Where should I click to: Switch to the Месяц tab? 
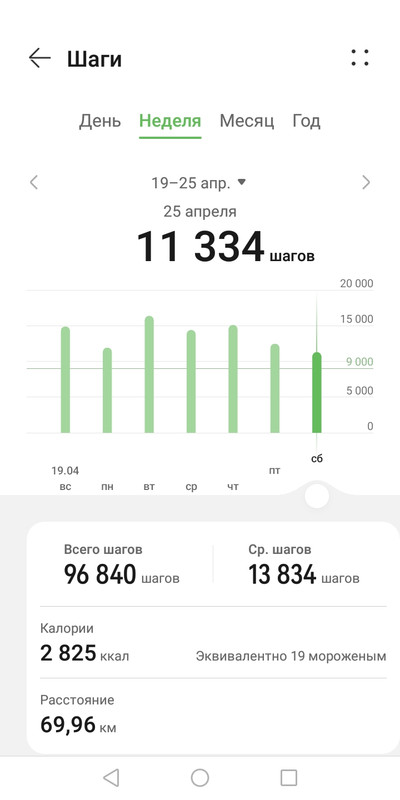tap(247, 121)
